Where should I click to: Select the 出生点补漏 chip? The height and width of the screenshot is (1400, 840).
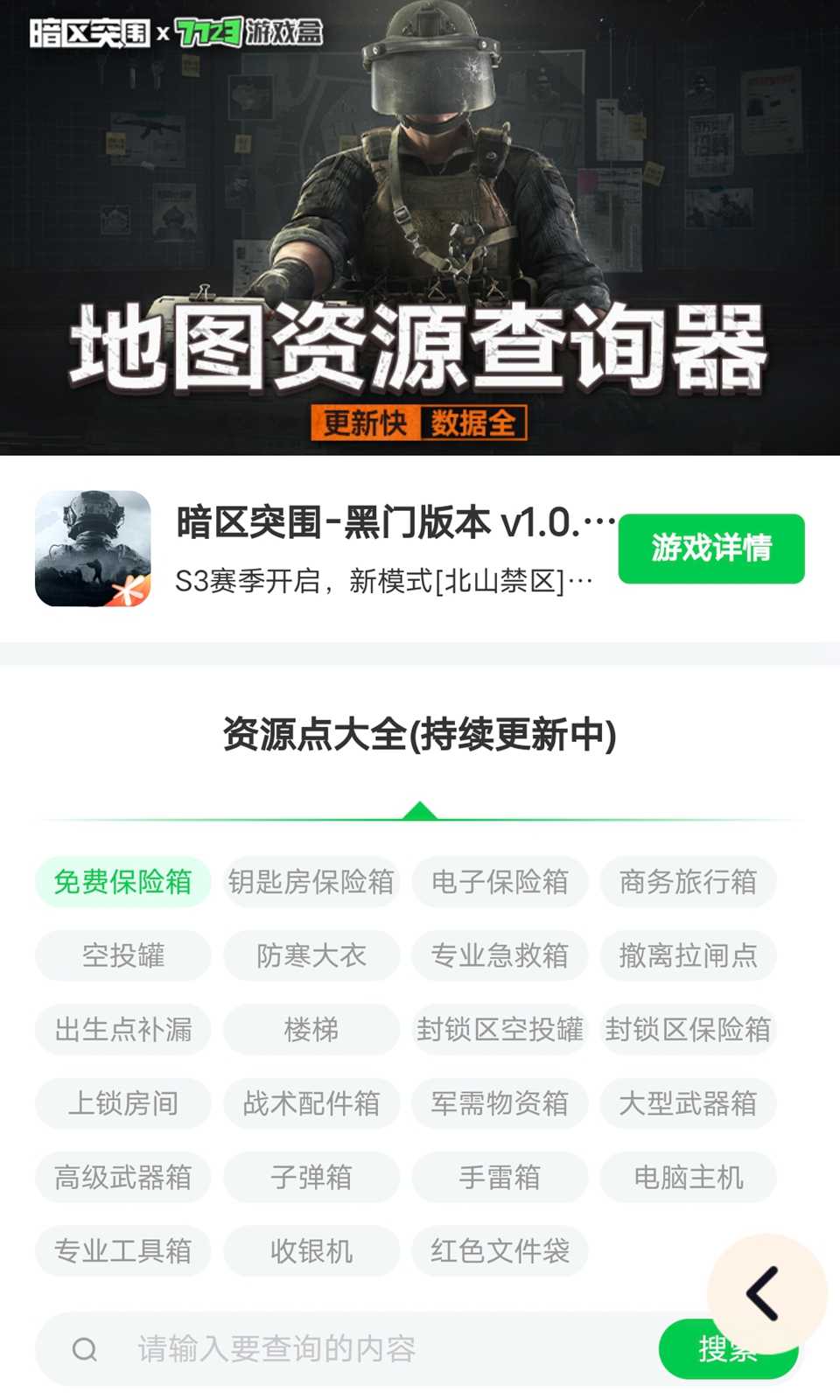[x=122, y=1029]
